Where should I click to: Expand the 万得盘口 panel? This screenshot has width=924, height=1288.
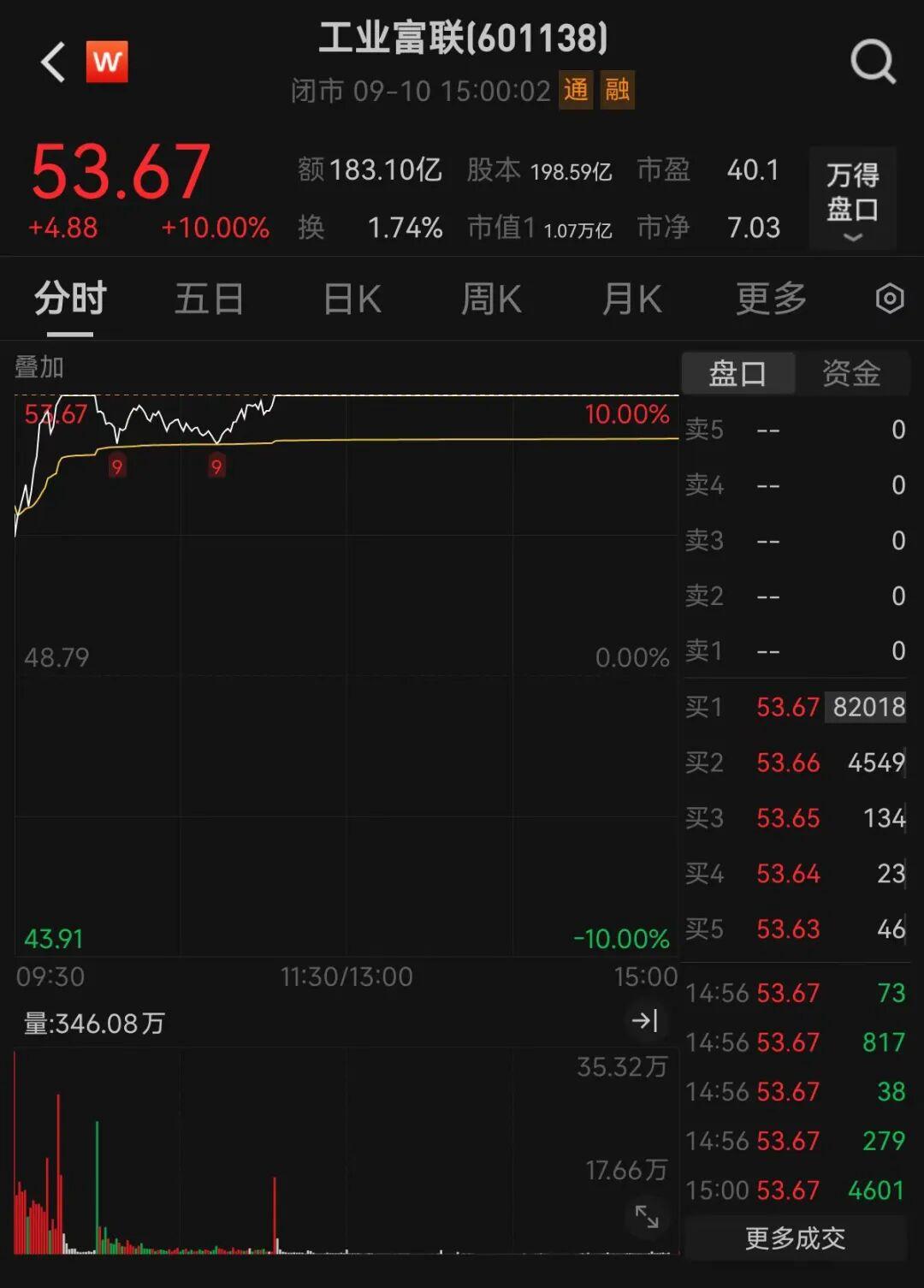coord(852,199)
